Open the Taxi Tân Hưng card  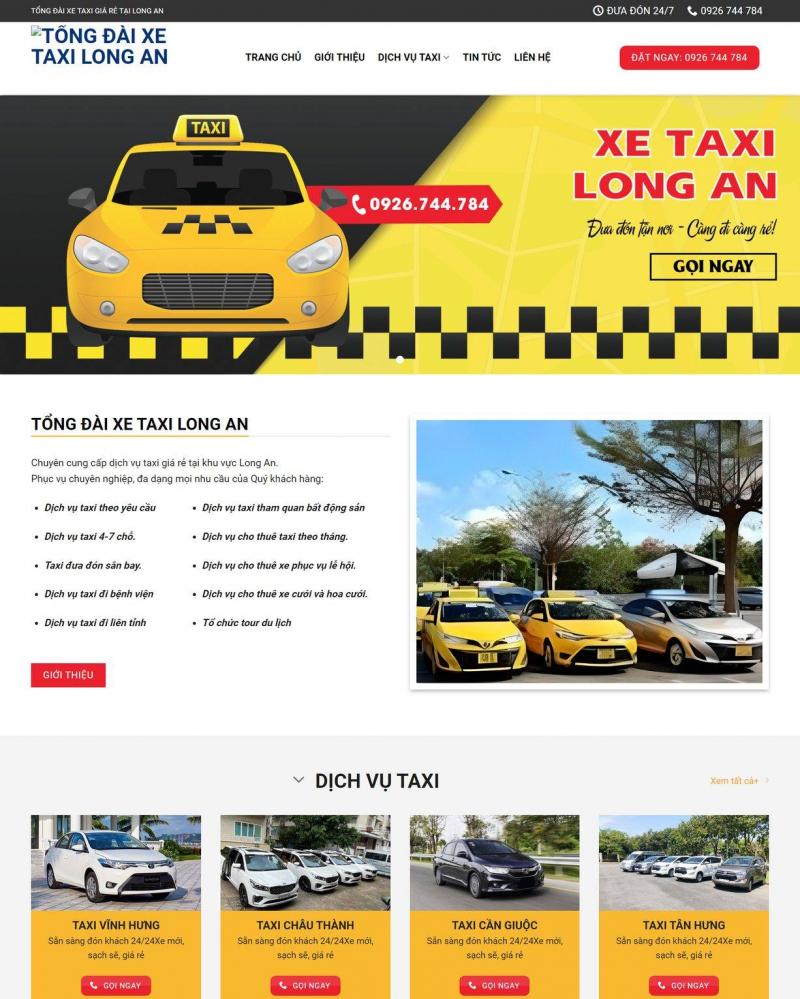pyautogui.click(x=684, y=925)
